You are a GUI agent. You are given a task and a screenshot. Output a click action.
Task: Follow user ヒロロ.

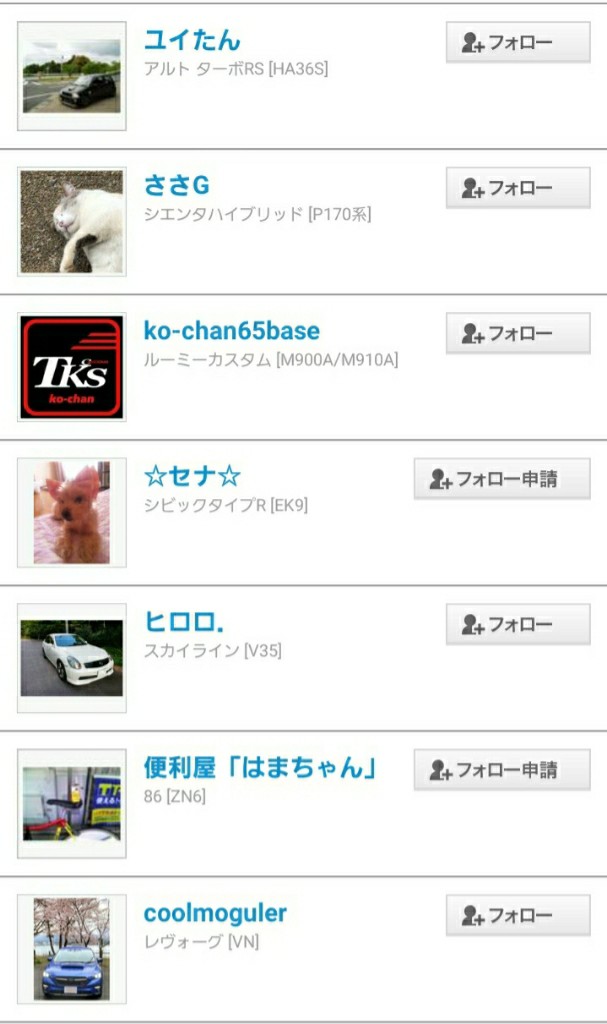click(x=518, y=625)
